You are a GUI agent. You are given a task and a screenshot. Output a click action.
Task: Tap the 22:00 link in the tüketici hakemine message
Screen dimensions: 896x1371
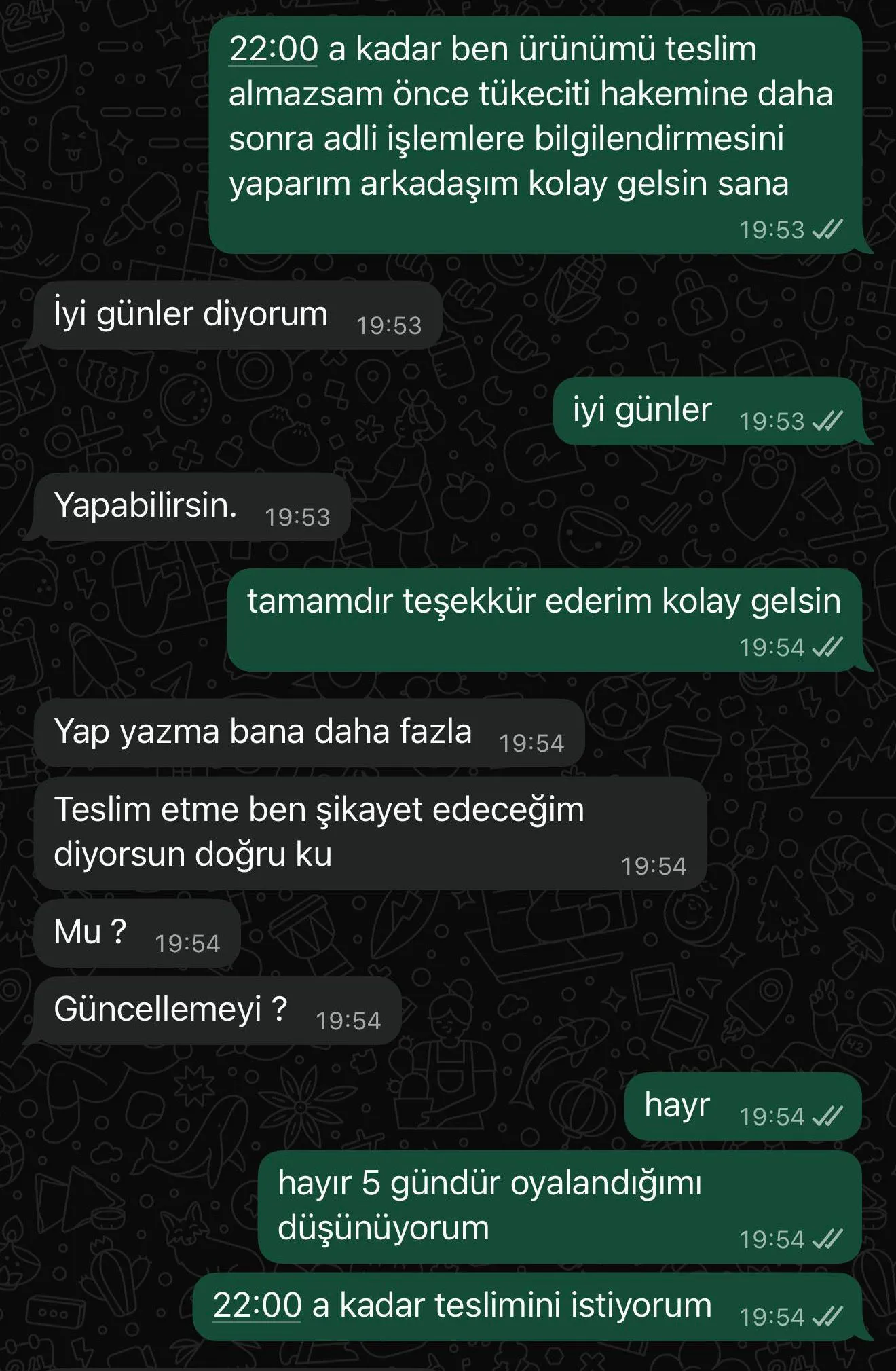(x=273, y=50)
